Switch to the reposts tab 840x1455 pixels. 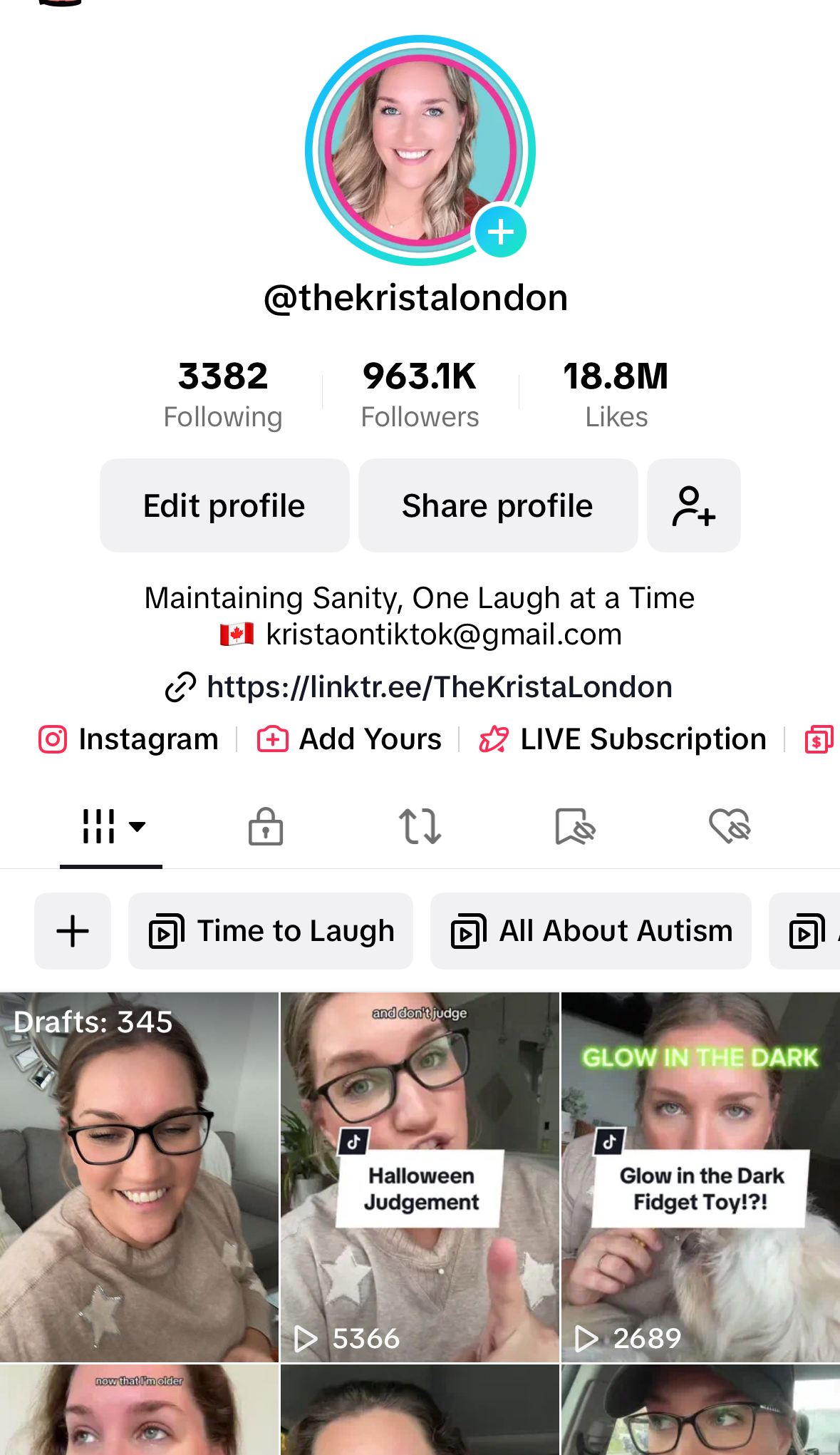click(x=420, y=826)
